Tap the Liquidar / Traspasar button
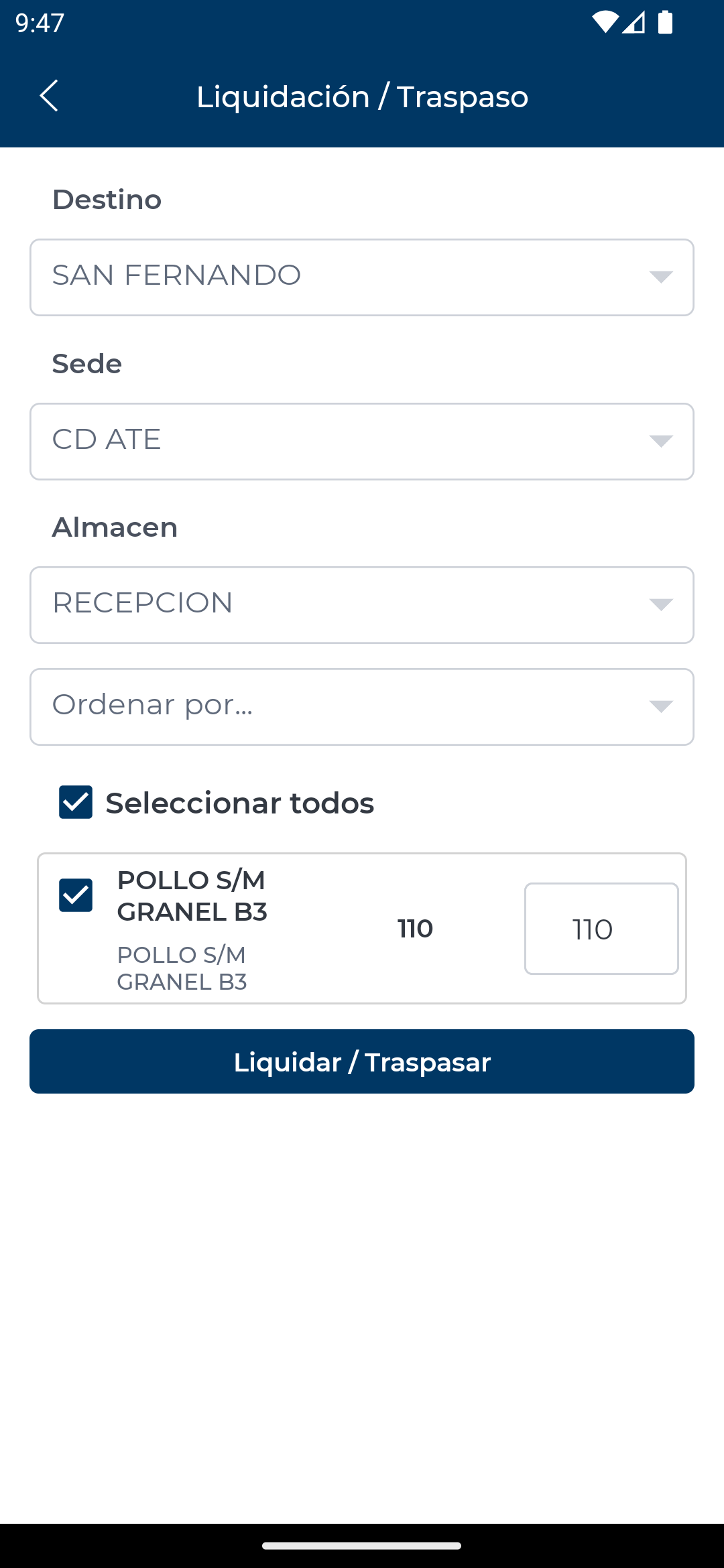 tap(362, 1061)
